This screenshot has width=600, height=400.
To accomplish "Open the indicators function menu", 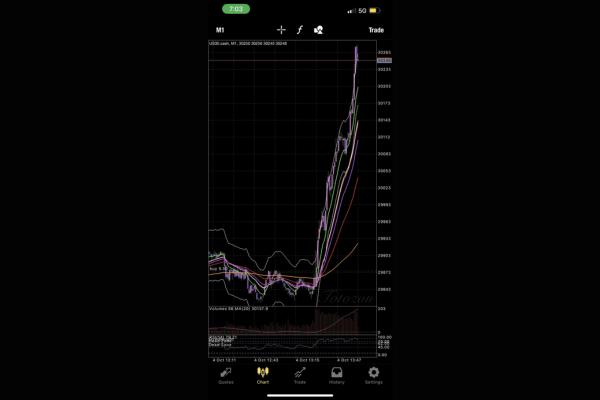I will [x=299, y=30].
